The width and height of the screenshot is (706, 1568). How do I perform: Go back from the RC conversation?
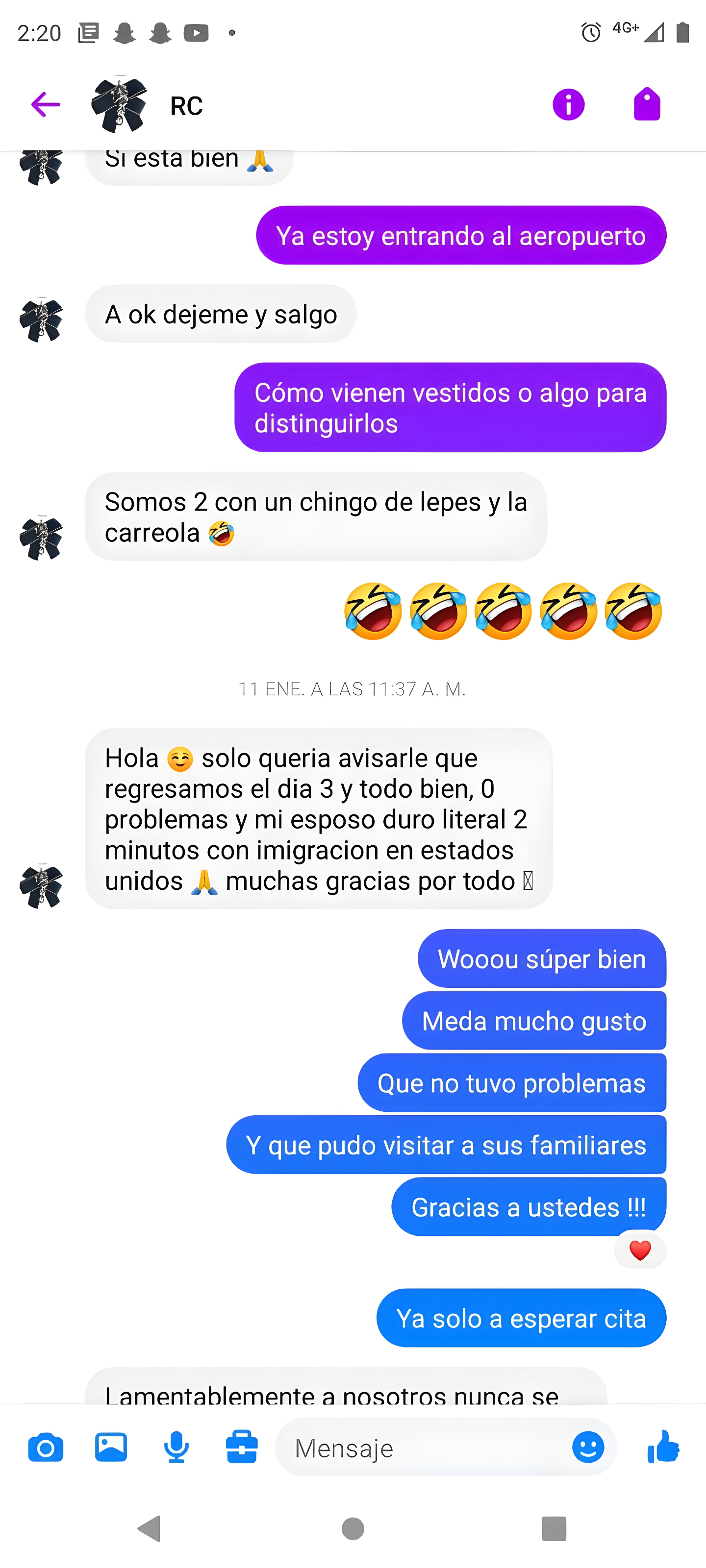point(46,105)
